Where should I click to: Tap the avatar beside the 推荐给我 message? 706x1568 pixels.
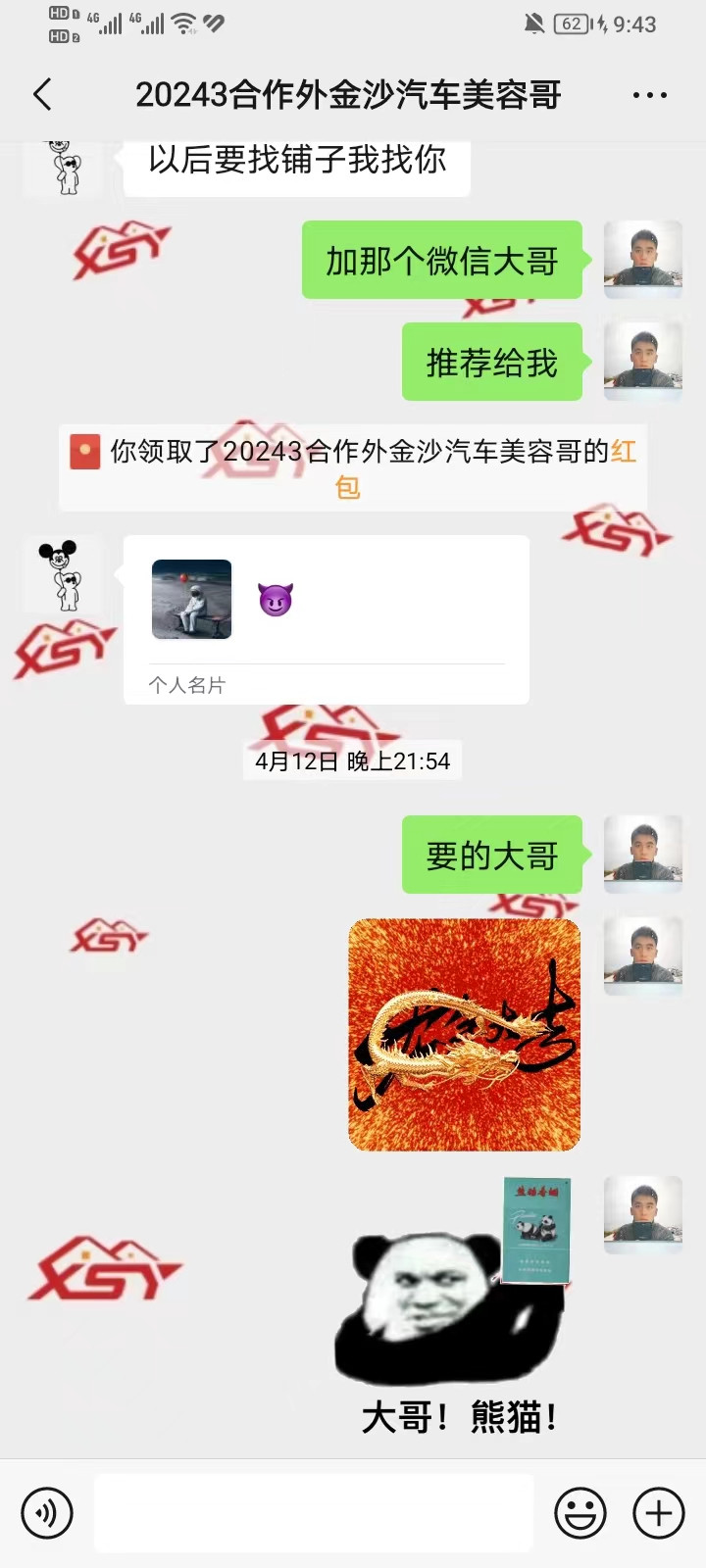(642, 361)
